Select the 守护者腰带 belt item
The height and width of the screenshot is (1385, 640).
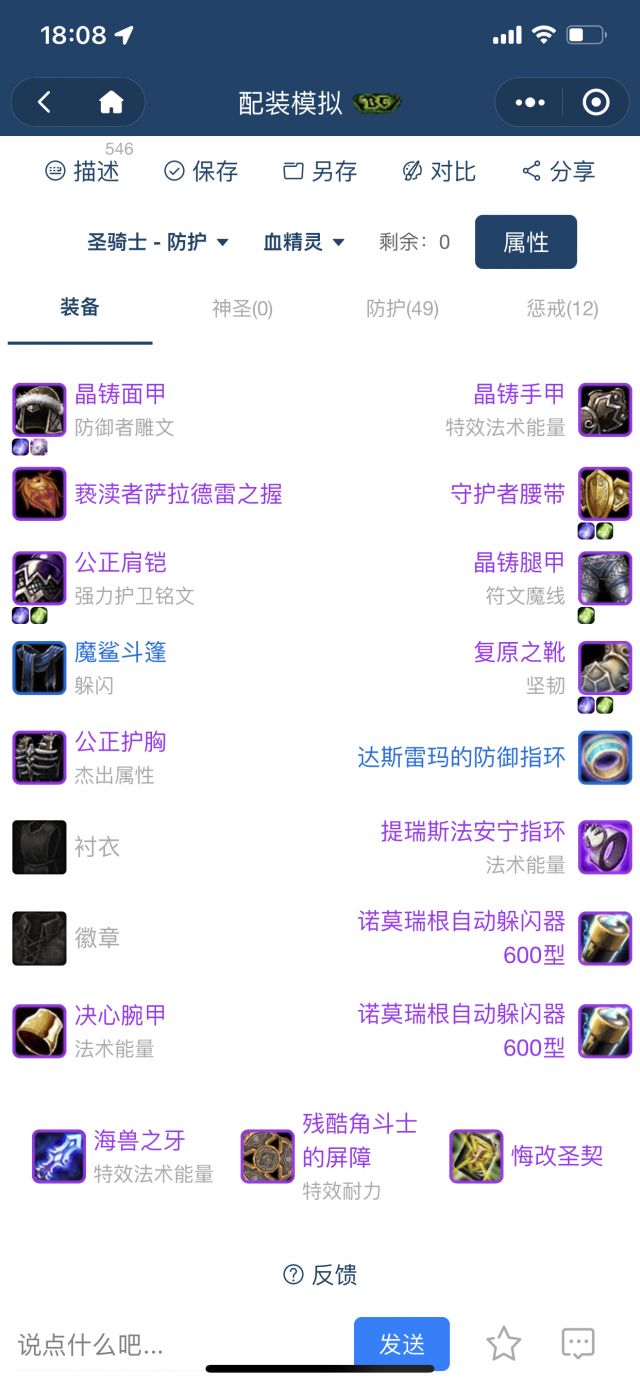508,494
